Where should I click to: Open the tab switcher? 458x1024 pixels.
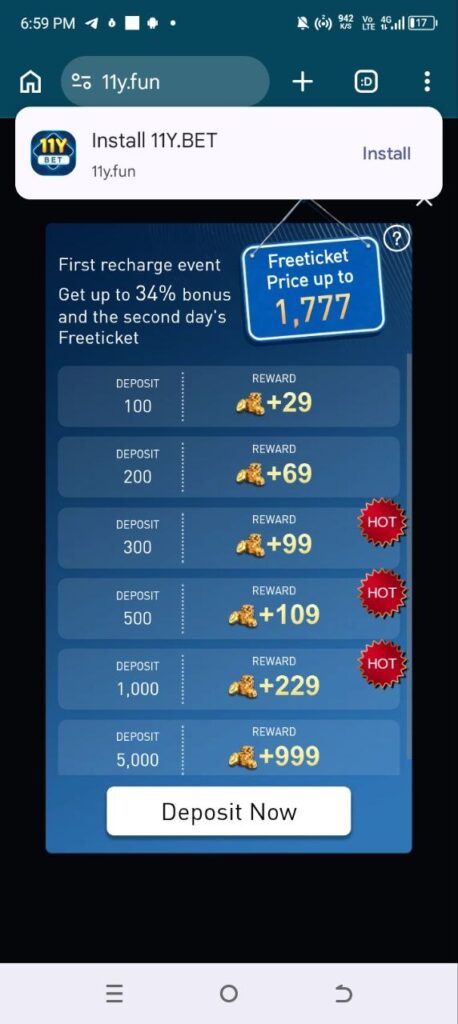366,82
